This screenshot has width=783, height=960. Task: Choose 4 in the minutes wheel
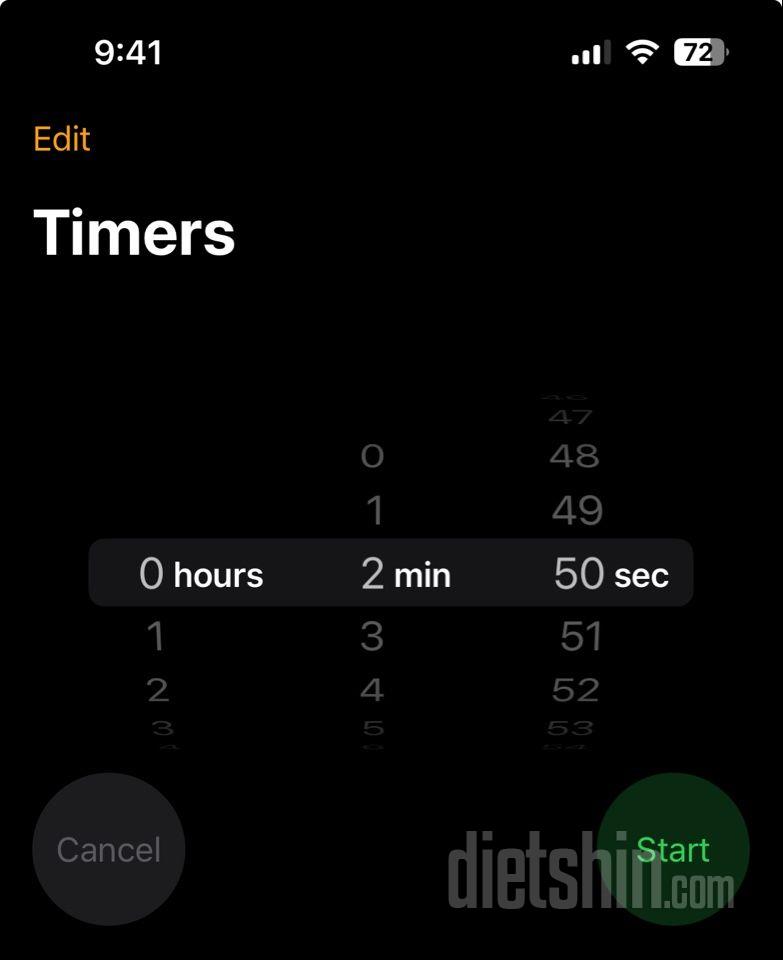click(372, 690)
